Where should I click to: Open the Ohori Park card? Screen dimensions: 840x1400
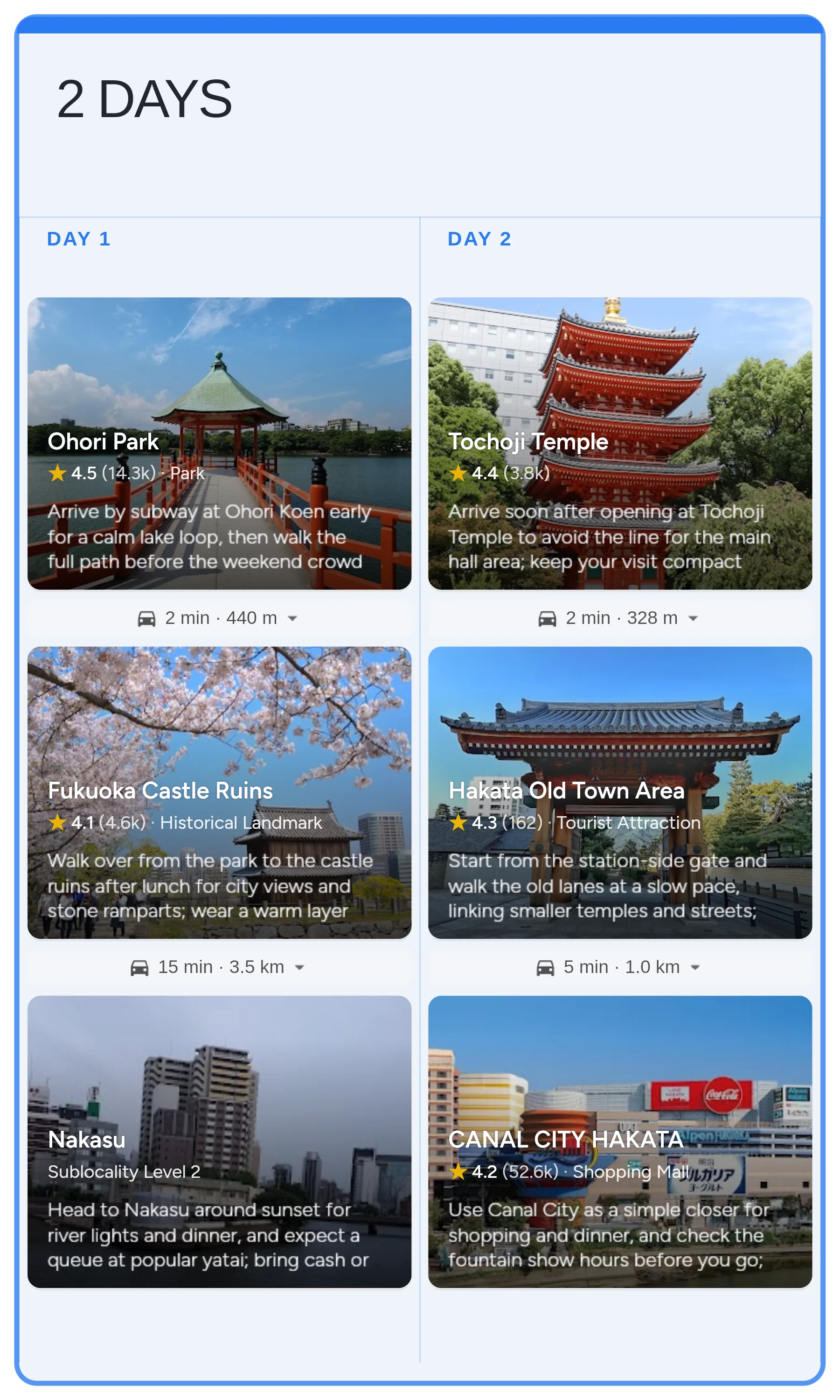point(219,443)
